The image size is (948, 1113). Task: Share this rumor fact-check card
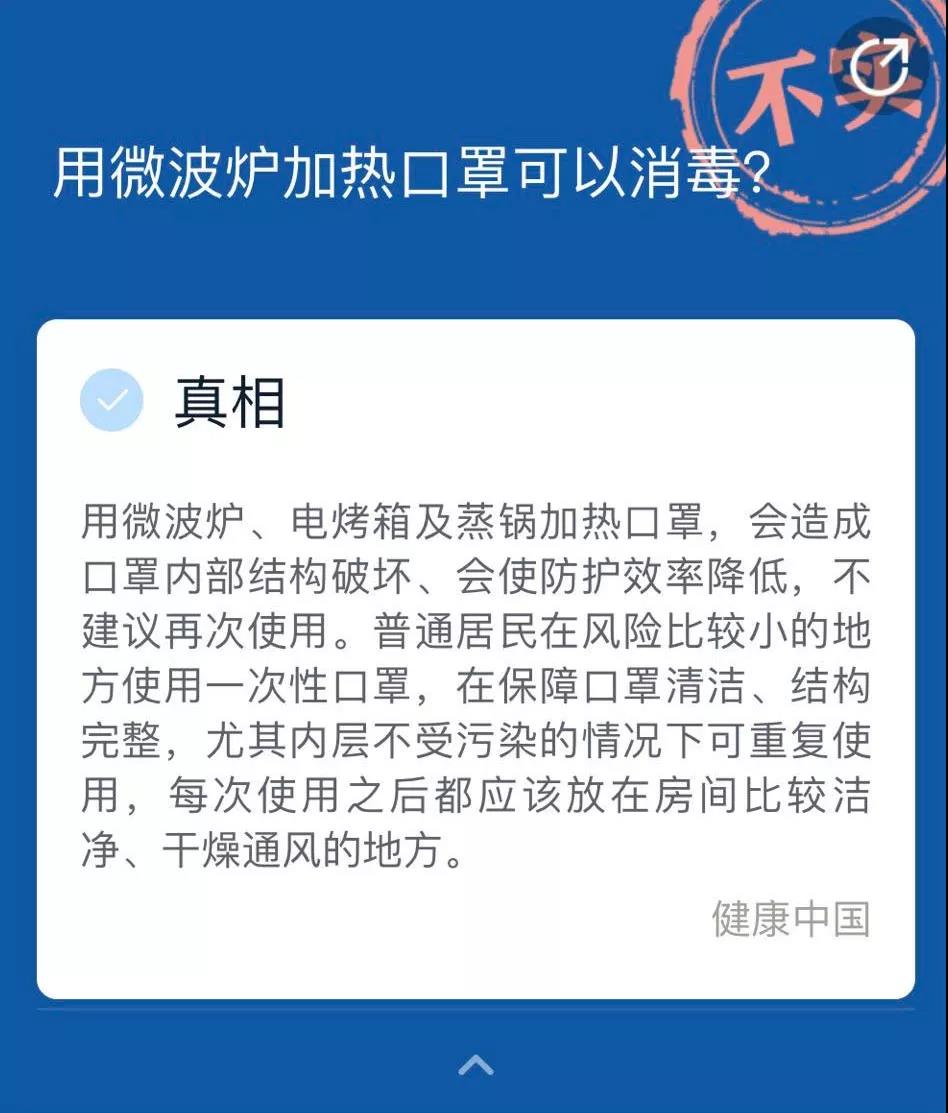(x=880, y=66)
